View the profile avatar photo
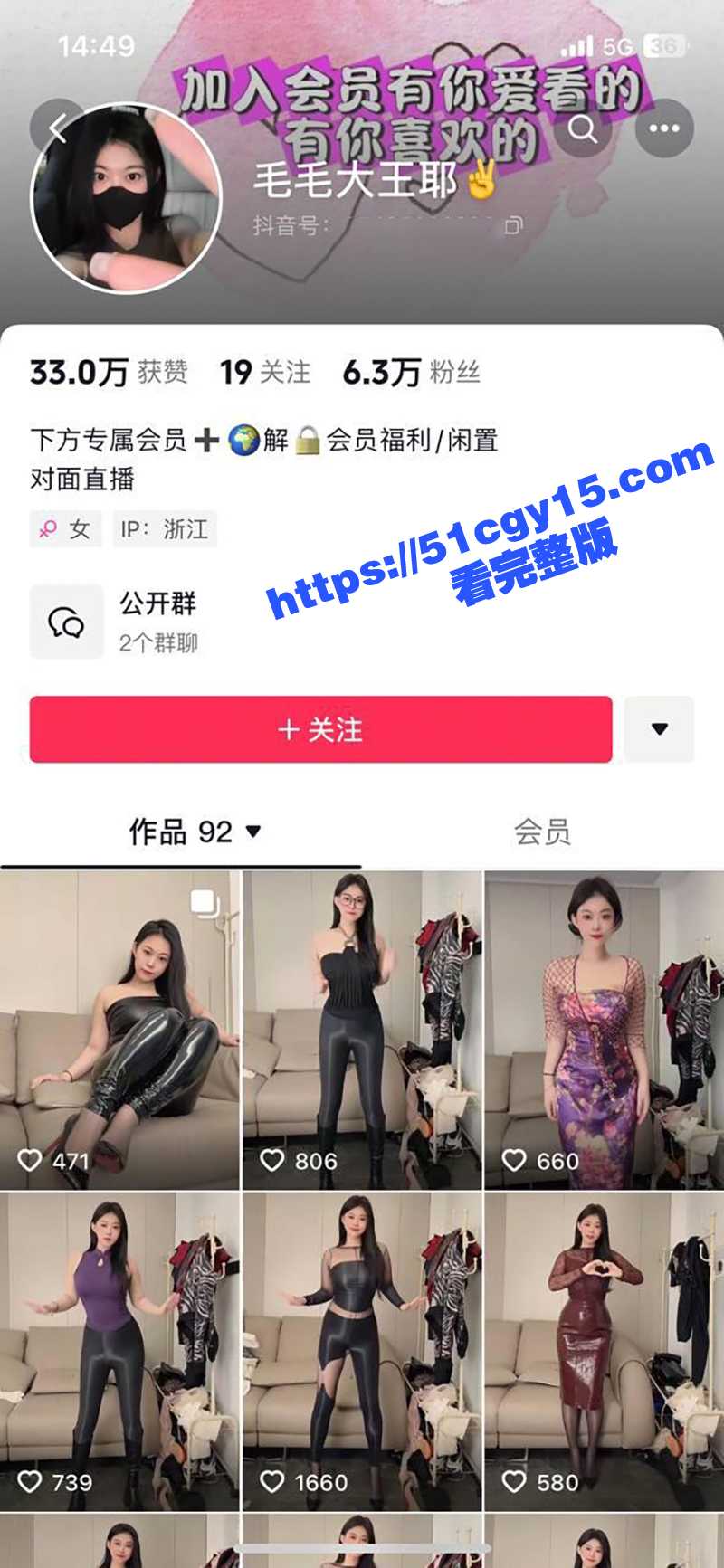Image resolution: width=724 pixels, height=1568 pixels. click(126, 199)
